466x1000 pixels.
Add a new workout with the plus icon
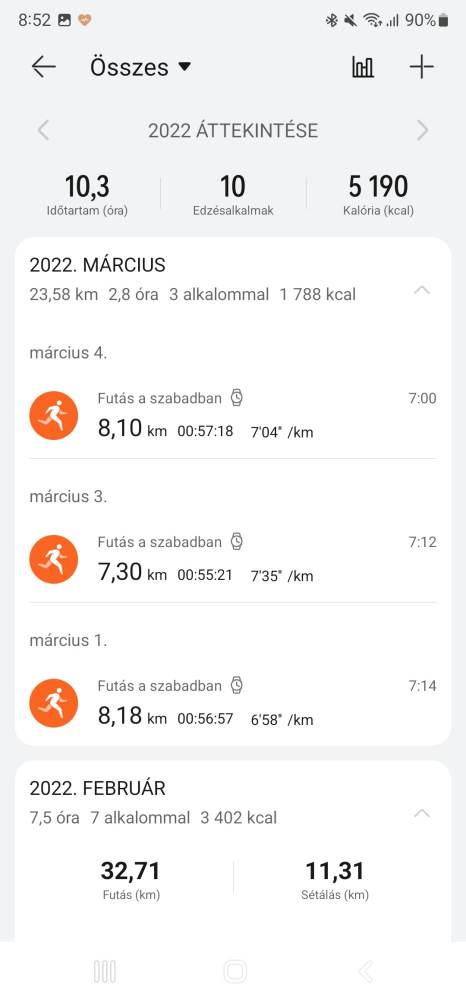click(421, 67)
